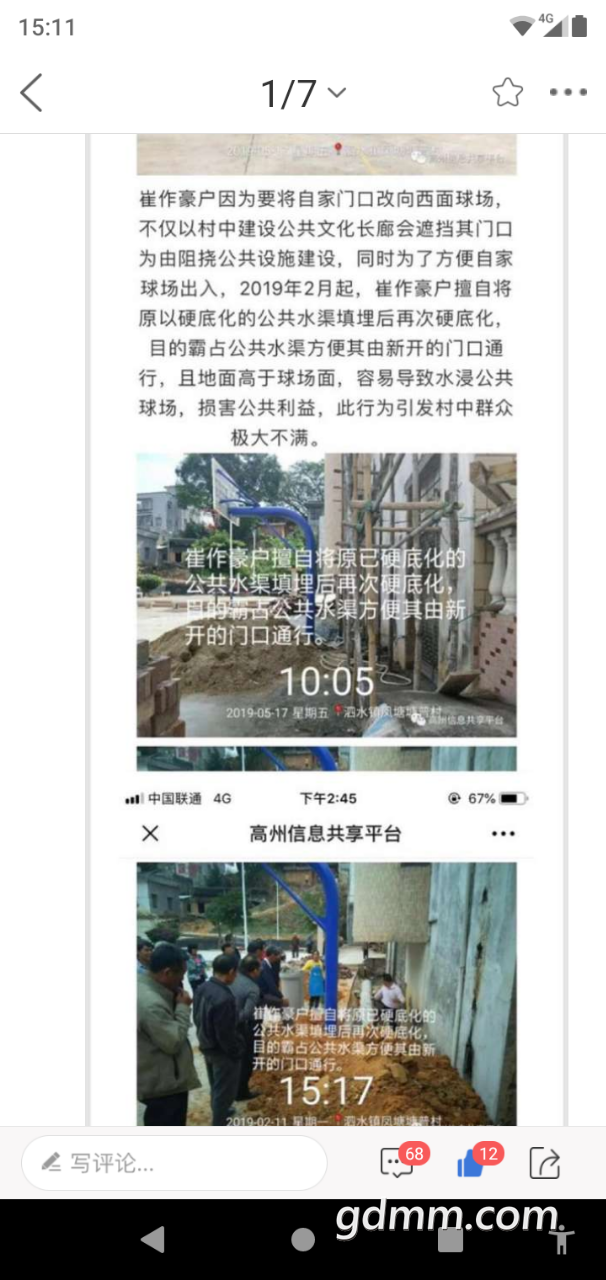This screenshot has width=606, height=1280.
Task: Like the post with thumbs-up icon
Action: click(x=472, y=1163)
